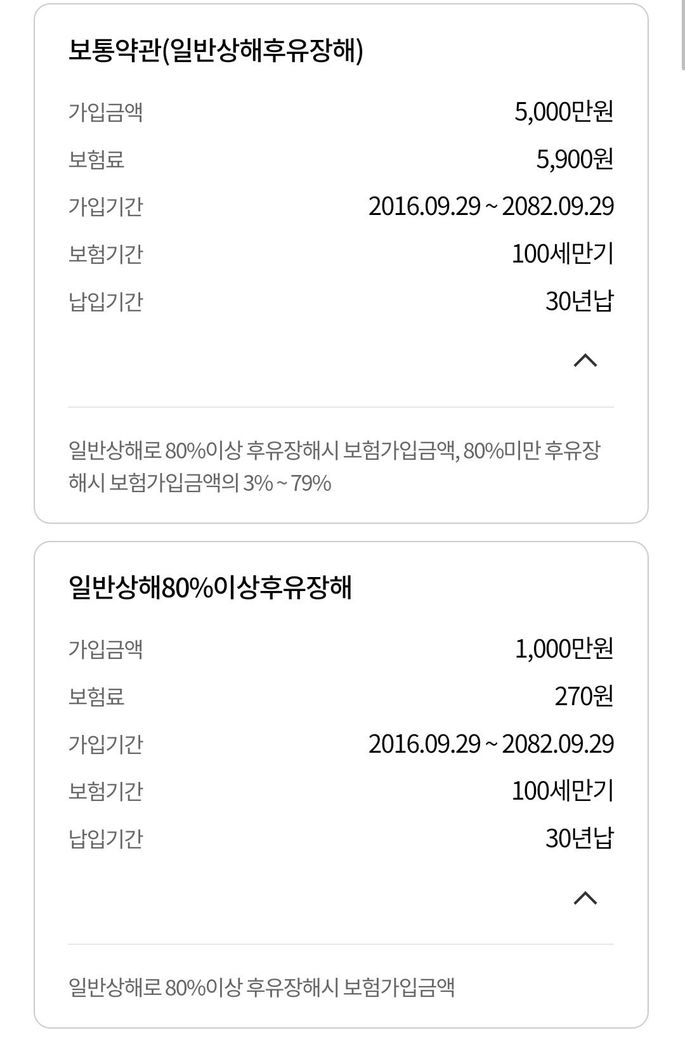Collapse the 보통약관(일반상해후유장해) details chevron
The width and height of the screenshot is (685, 1040).
[585, 361]
